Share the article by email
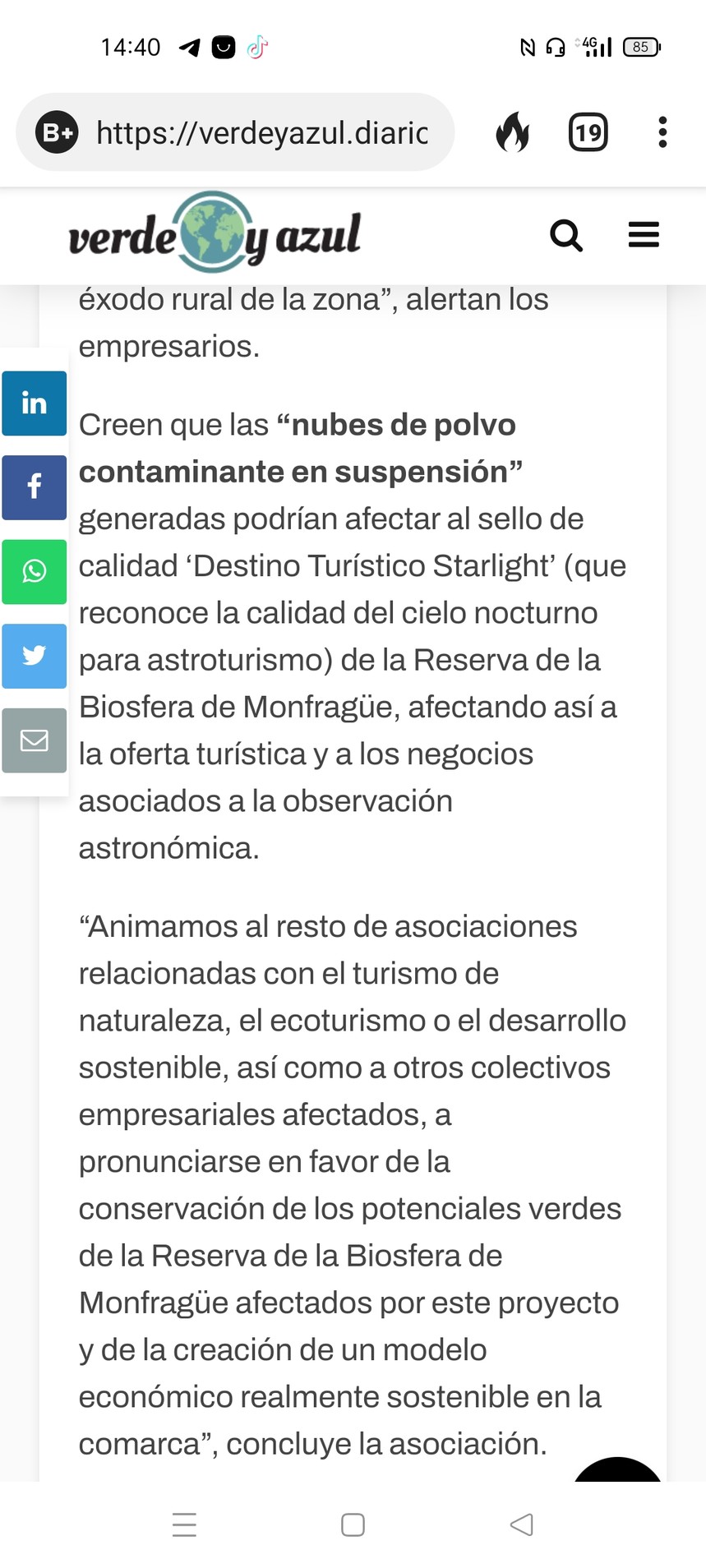706x1568 pixels. click(35, 740)
